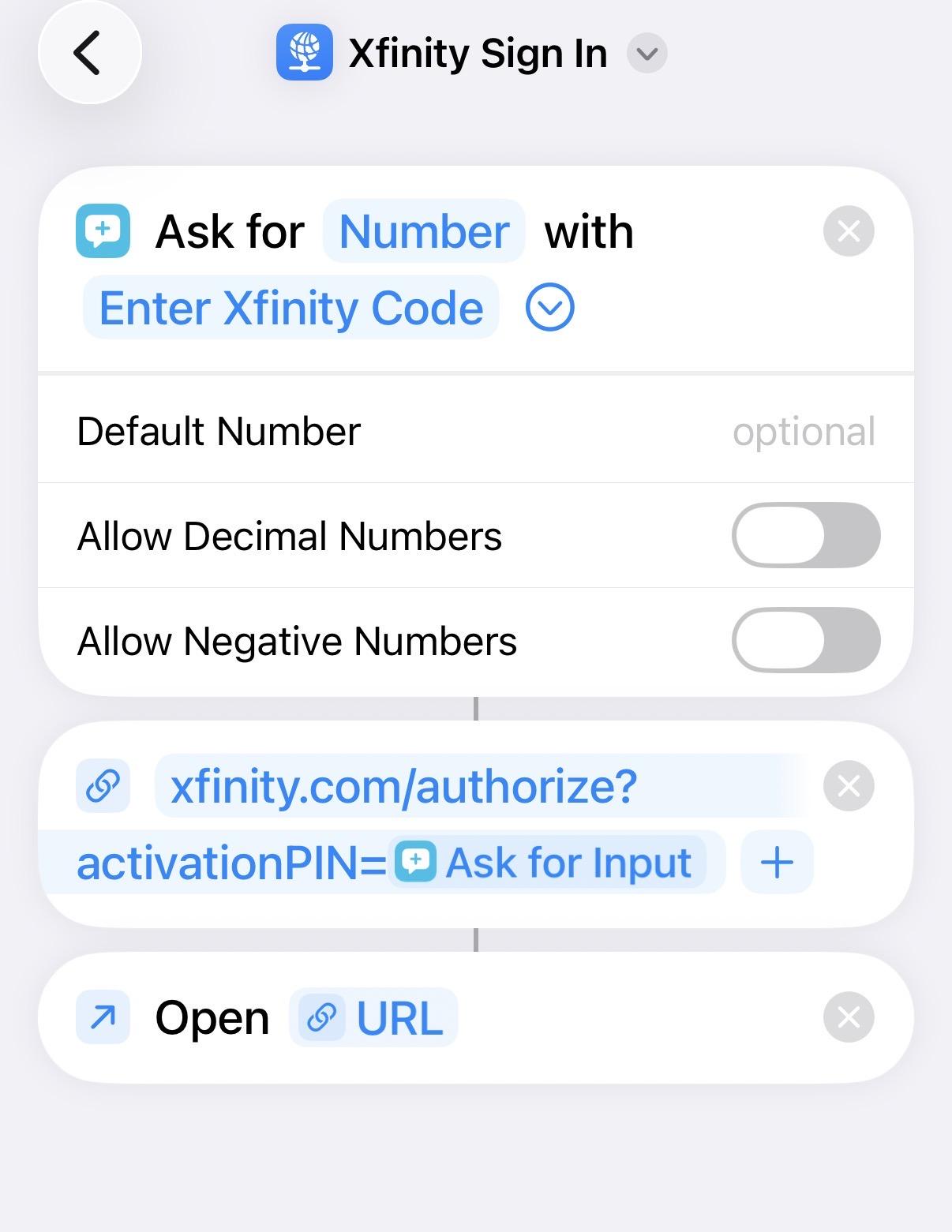Tap the URL variable in Open action
952x1232 pixels.
(x=373, y=1017)
